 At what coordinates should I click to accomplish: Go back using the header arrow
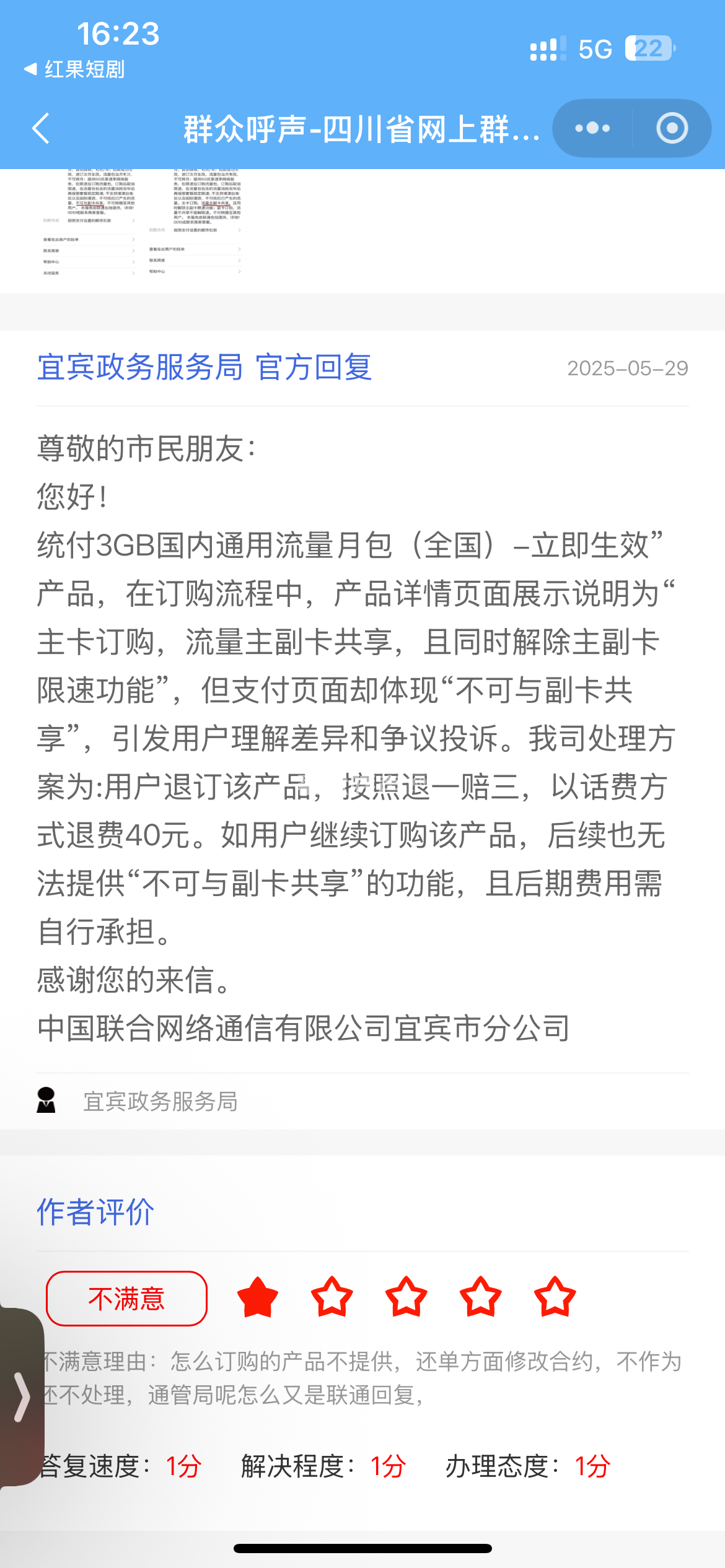click(x=41, y=129)
